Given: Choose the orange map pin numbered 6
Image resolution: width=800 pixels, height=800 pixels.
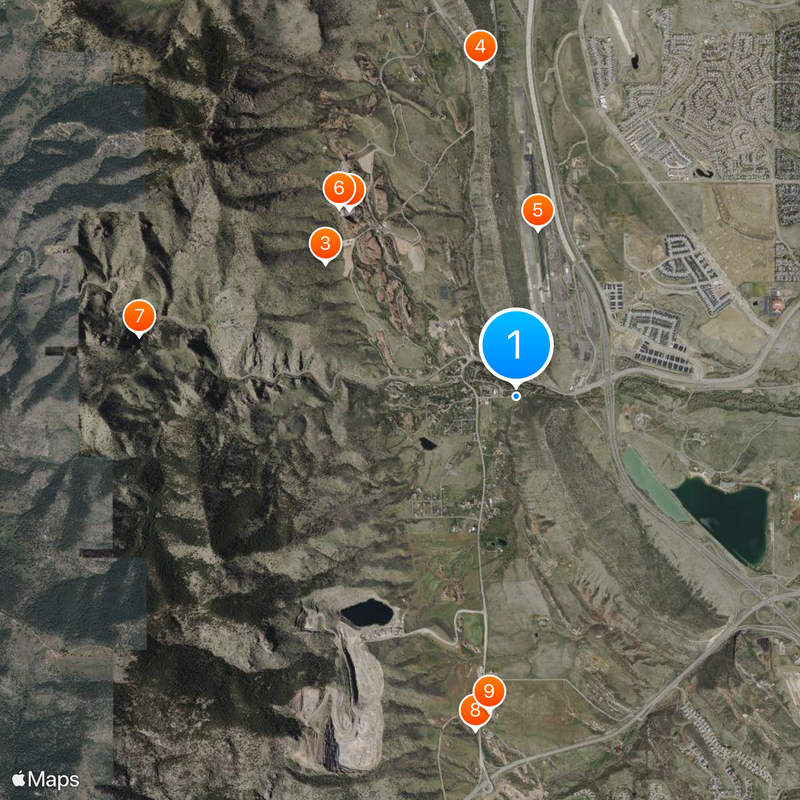Looking at the screenshot, I should coord(338,187).
